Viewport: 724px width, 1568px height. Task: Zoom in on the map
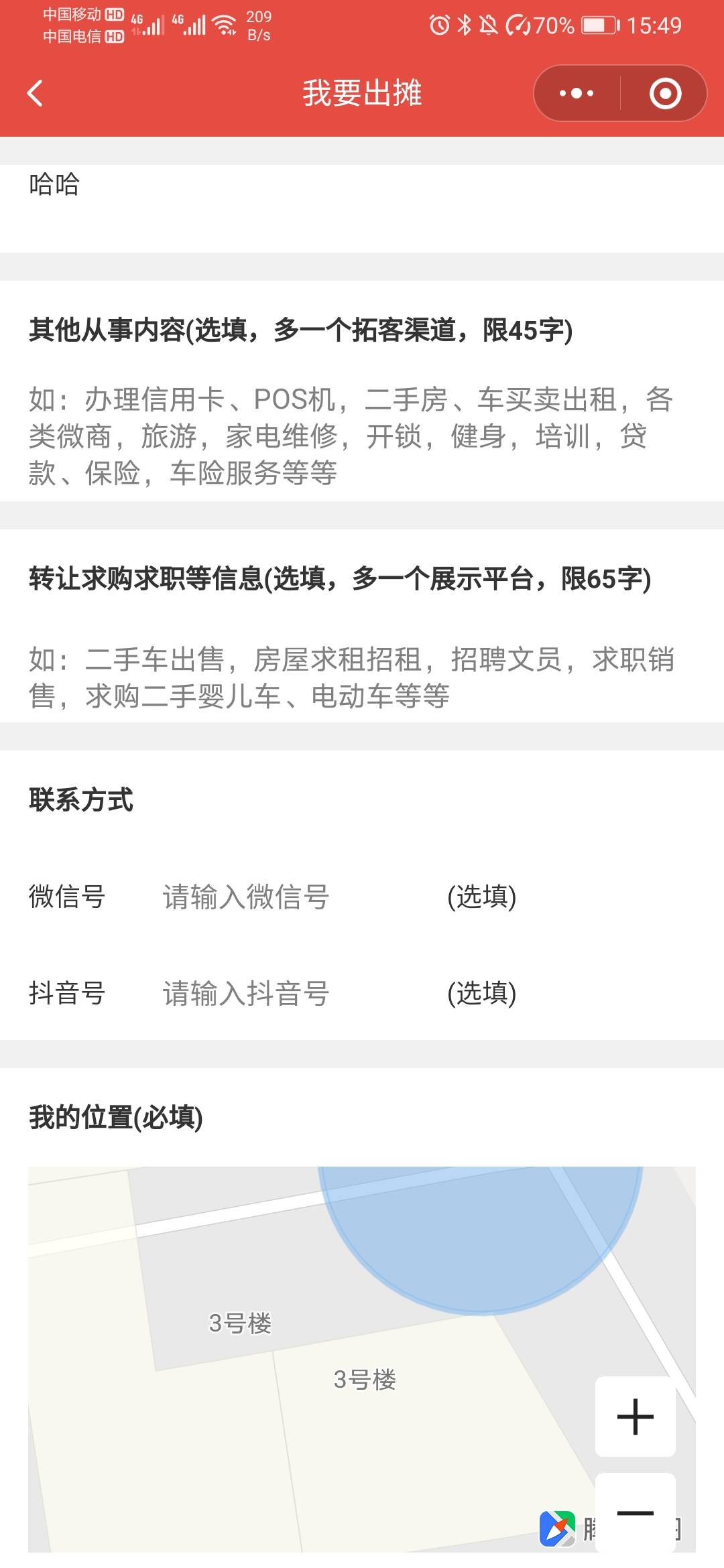tap(635, 1417)
